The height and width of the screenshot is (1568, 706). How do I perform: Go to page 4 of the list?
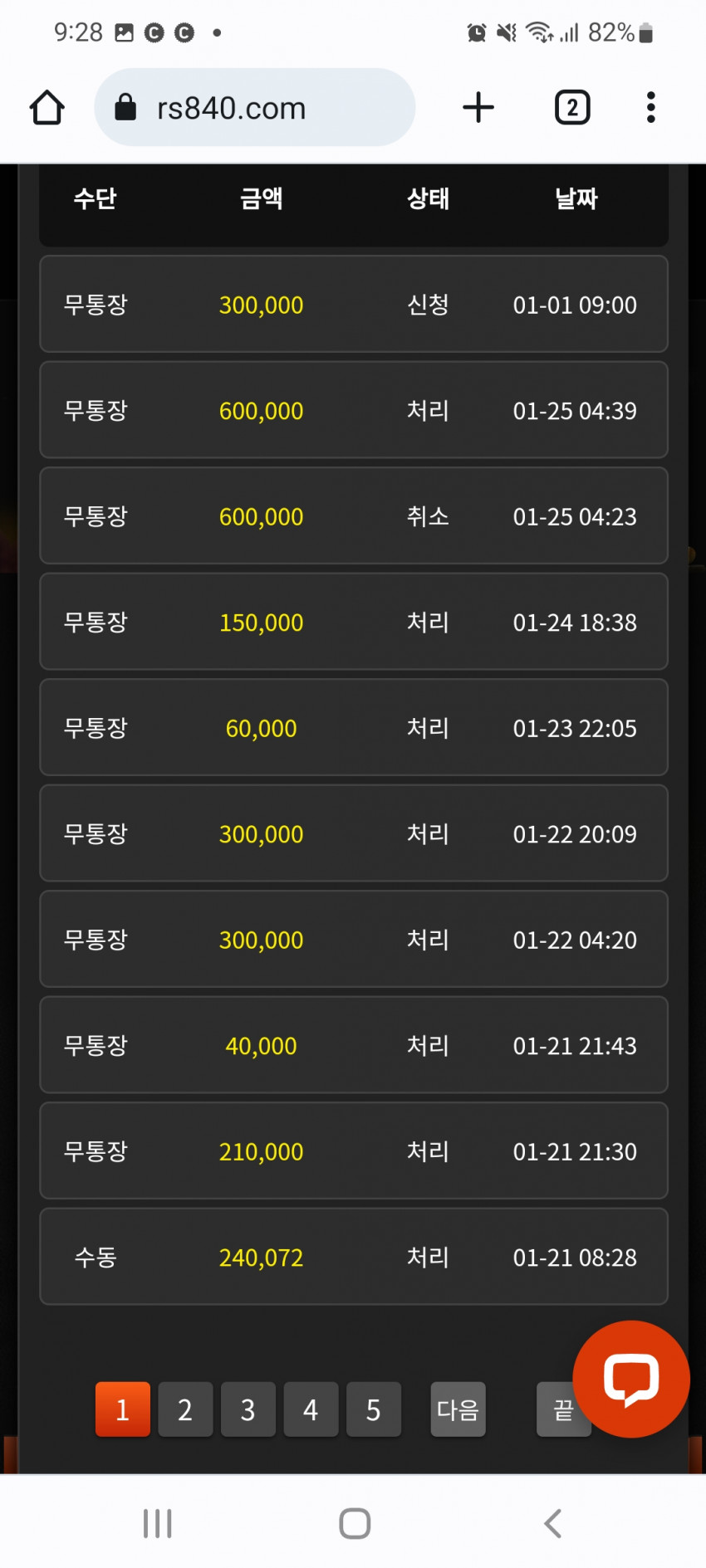[311, 1409]
